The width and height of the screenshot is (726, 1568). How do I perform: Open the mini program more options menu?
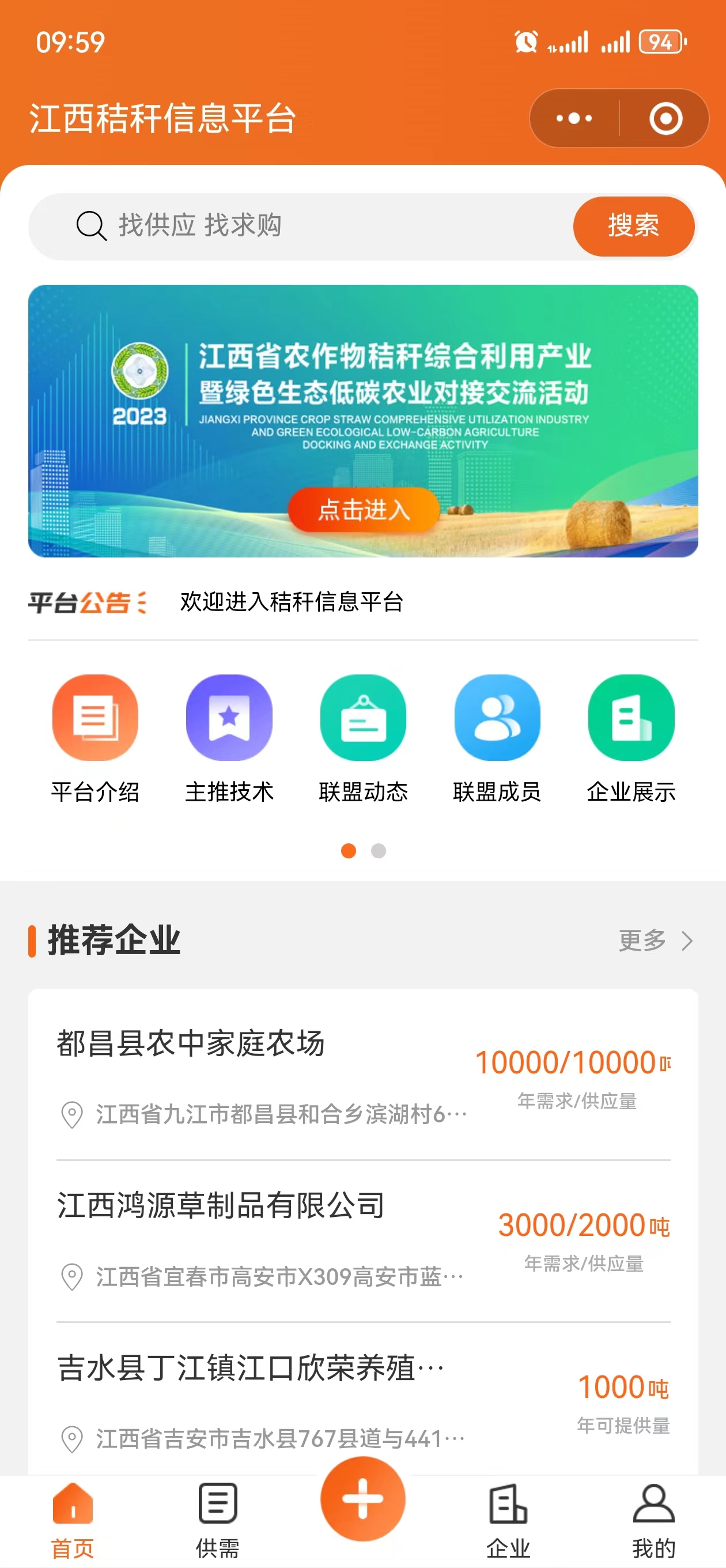(x=574, y=118)
